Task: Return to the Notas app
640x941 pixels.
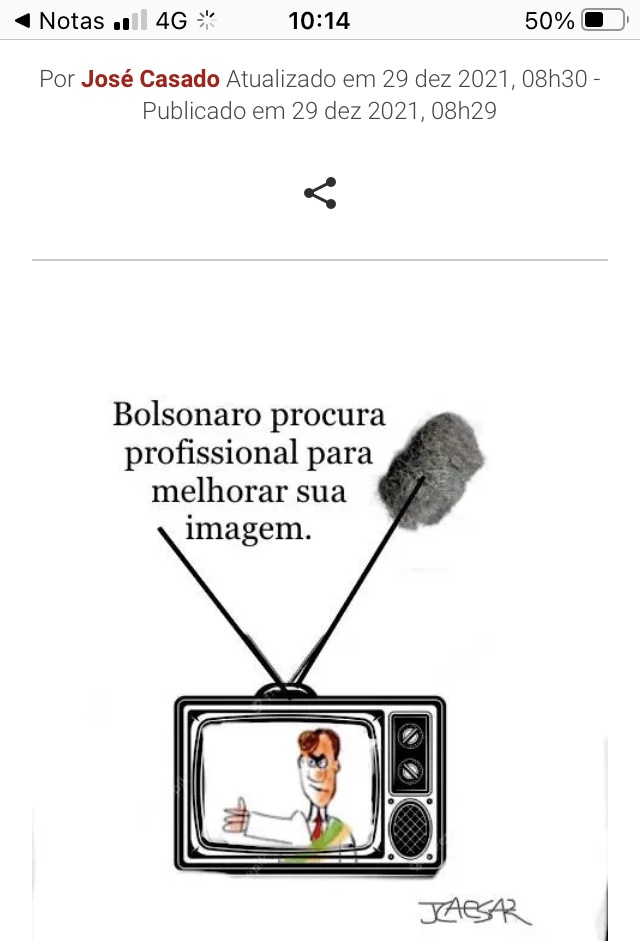Action: tap(60, 21)
